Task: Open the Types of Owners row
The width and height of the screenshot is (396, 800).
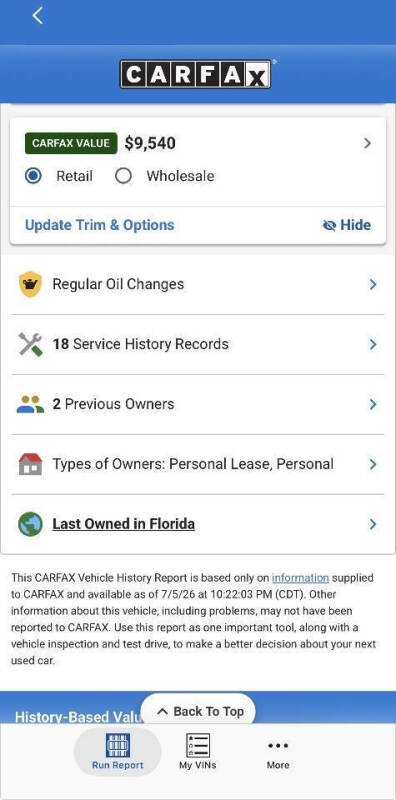Action: (x=198, y=464)
